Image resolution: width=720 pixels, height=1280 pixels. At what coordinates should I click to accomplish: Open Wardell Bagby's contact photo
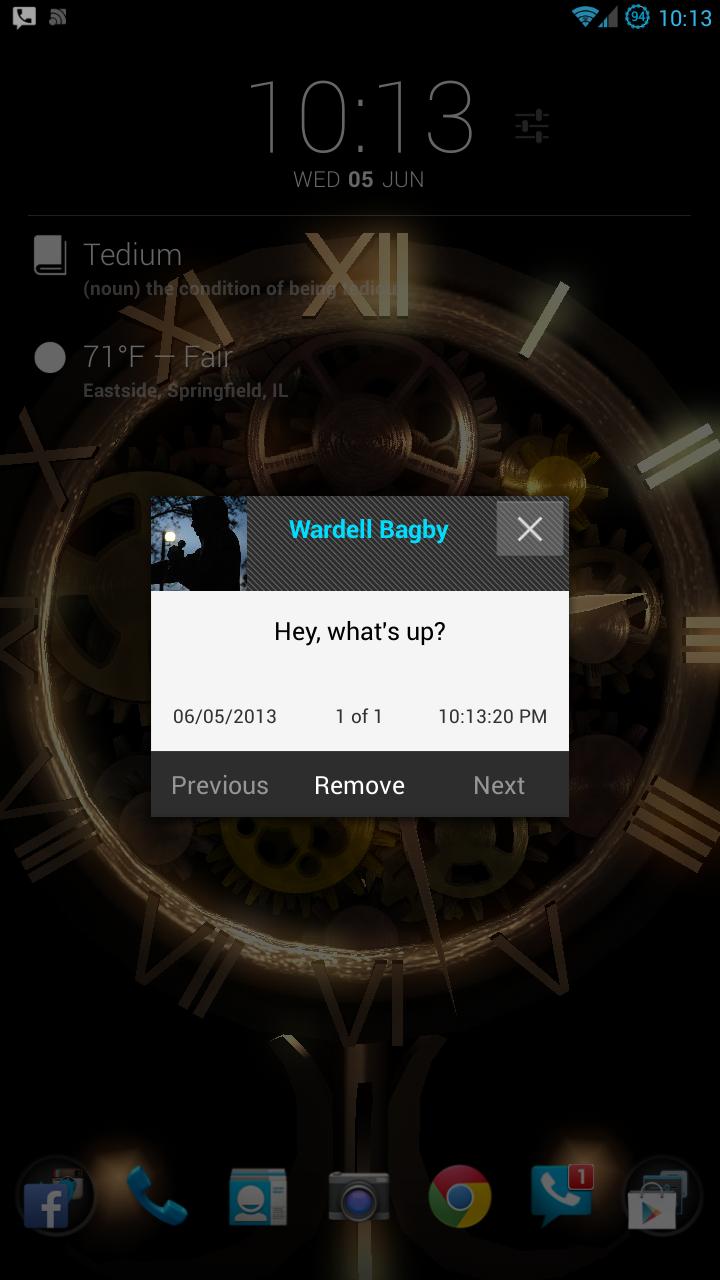click(199, 543)
